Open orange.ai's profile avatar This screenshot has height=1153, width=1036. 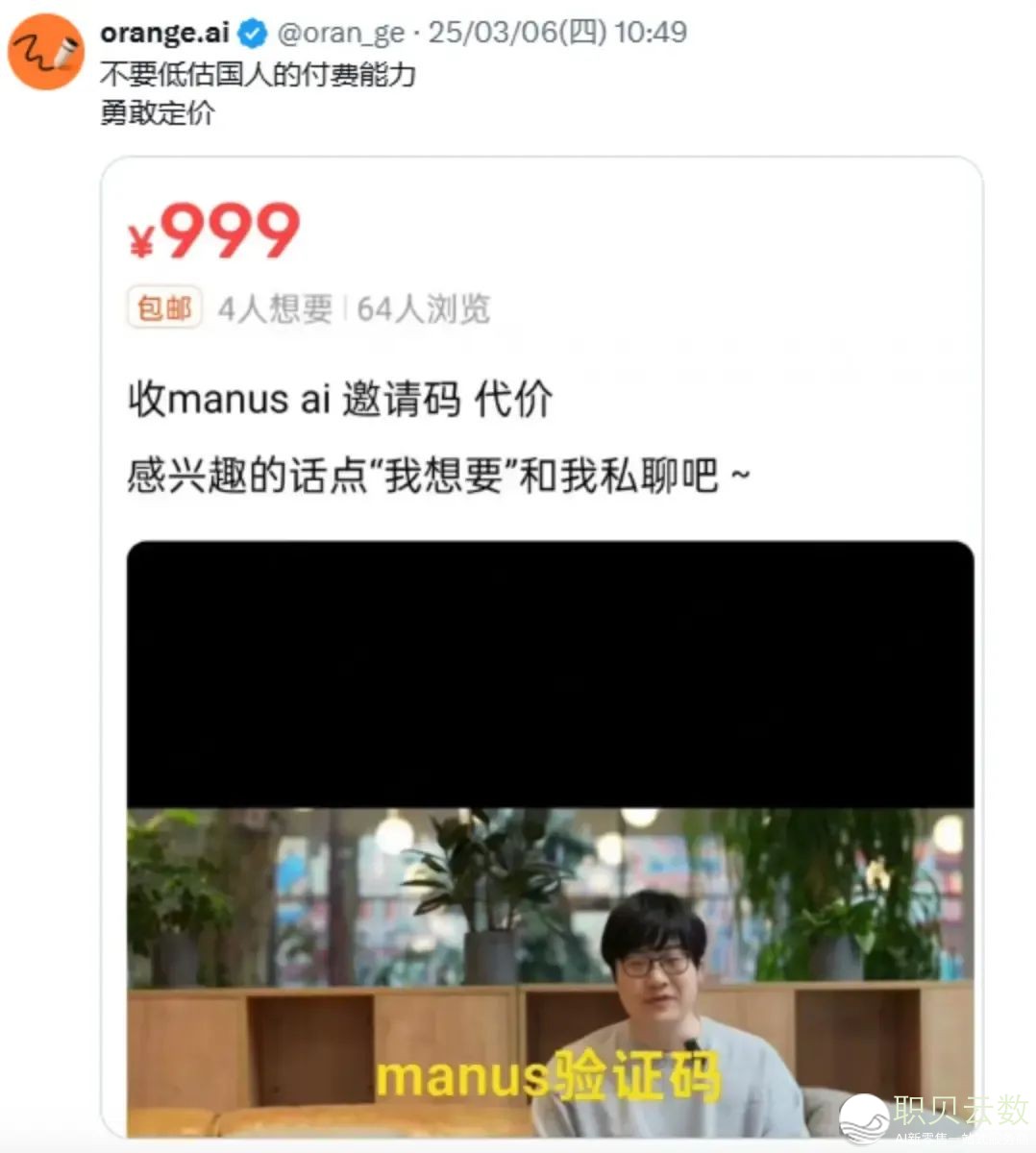[45, 53]
